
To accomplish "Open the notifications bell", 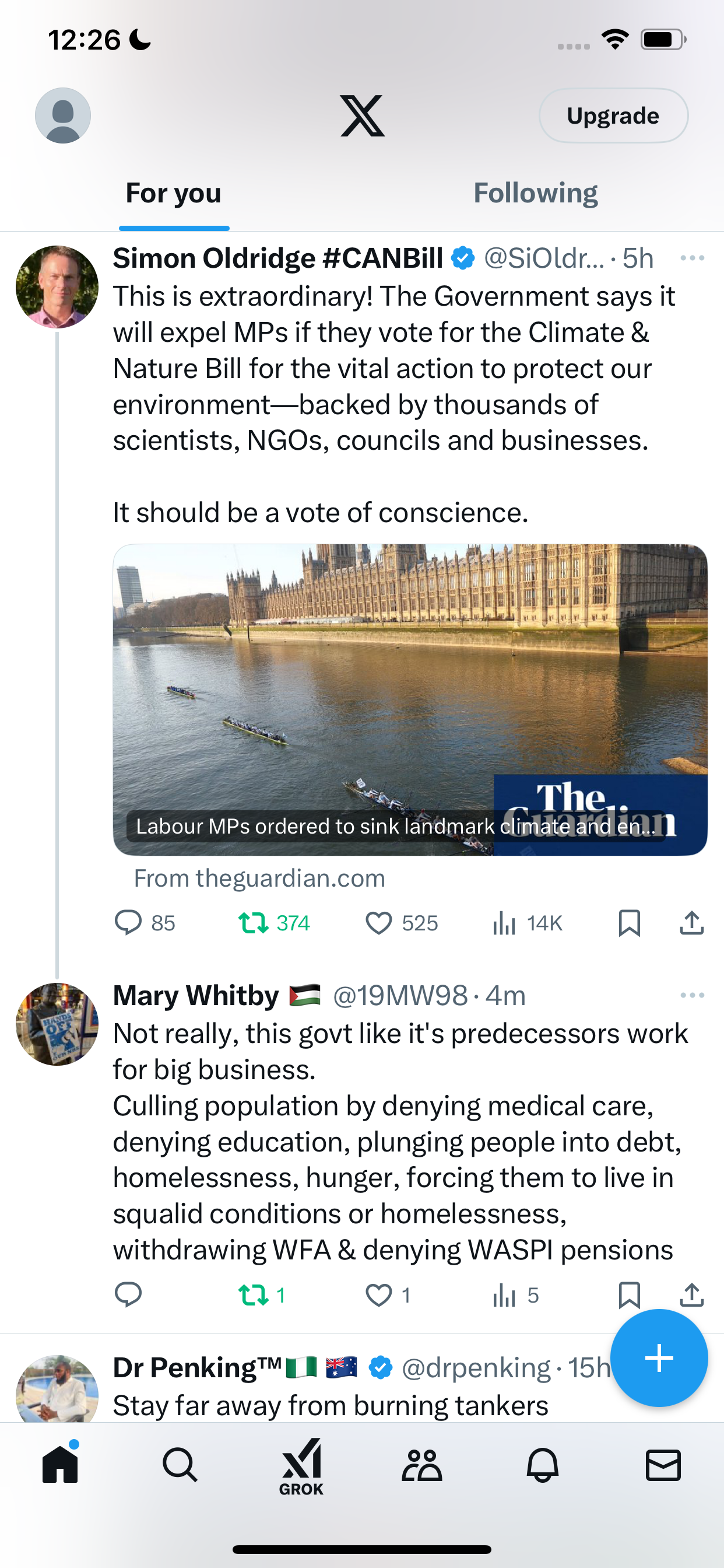I will click(543, 1465).
